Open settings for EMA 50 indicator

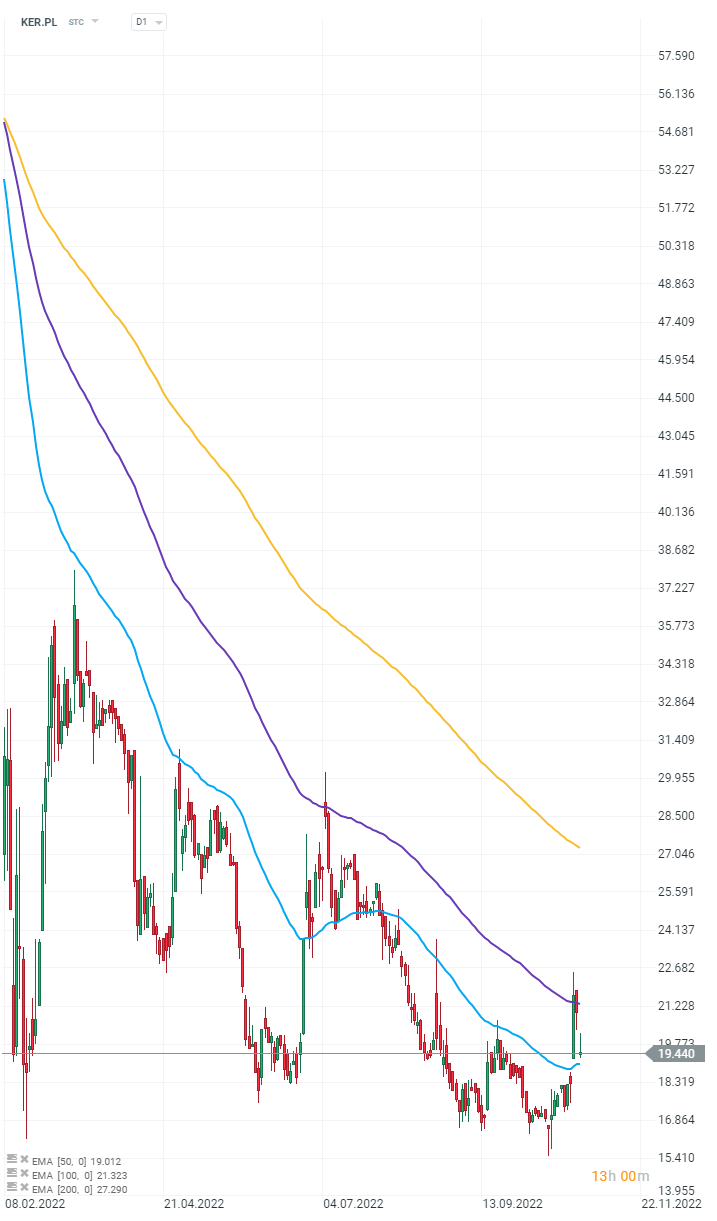coord(12,1159)
